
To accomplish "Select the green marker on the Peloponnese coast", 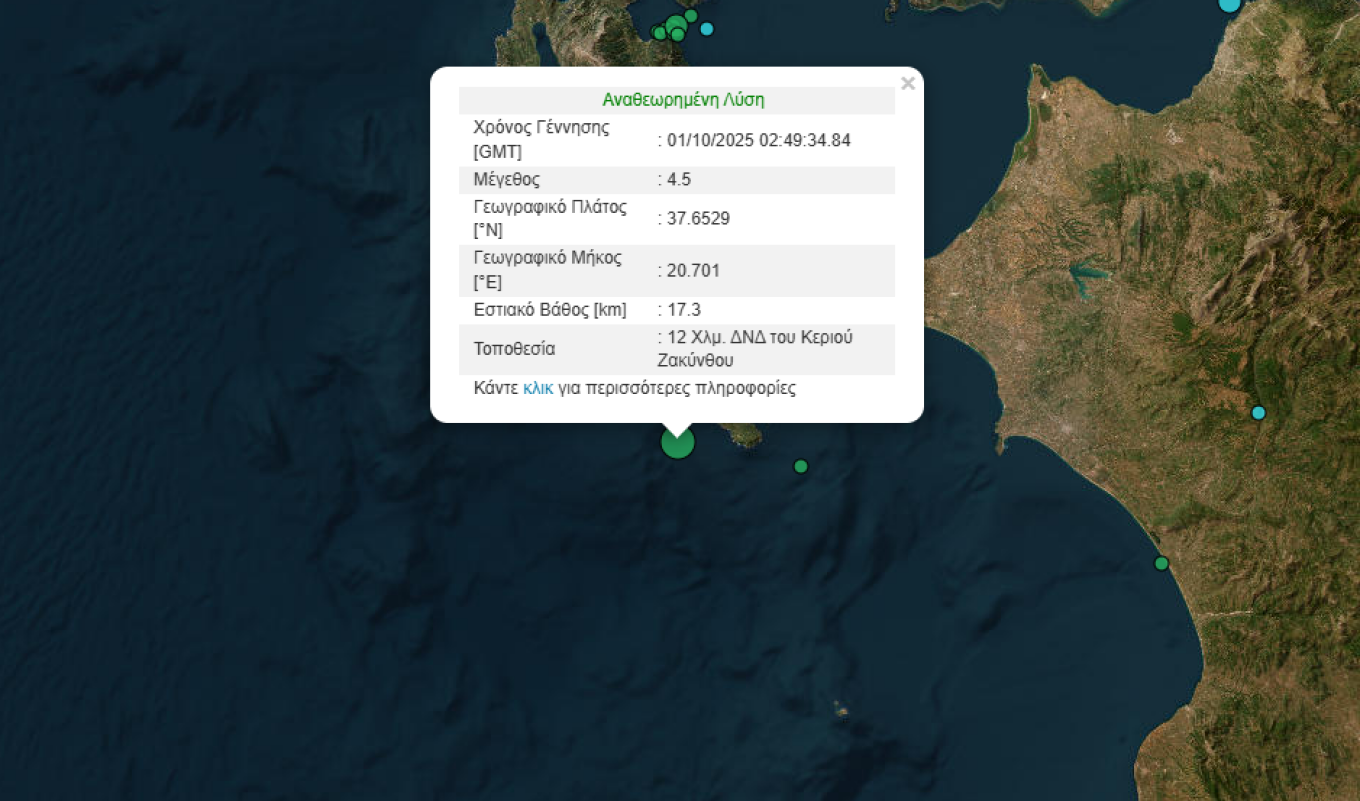I will 1161,564.
